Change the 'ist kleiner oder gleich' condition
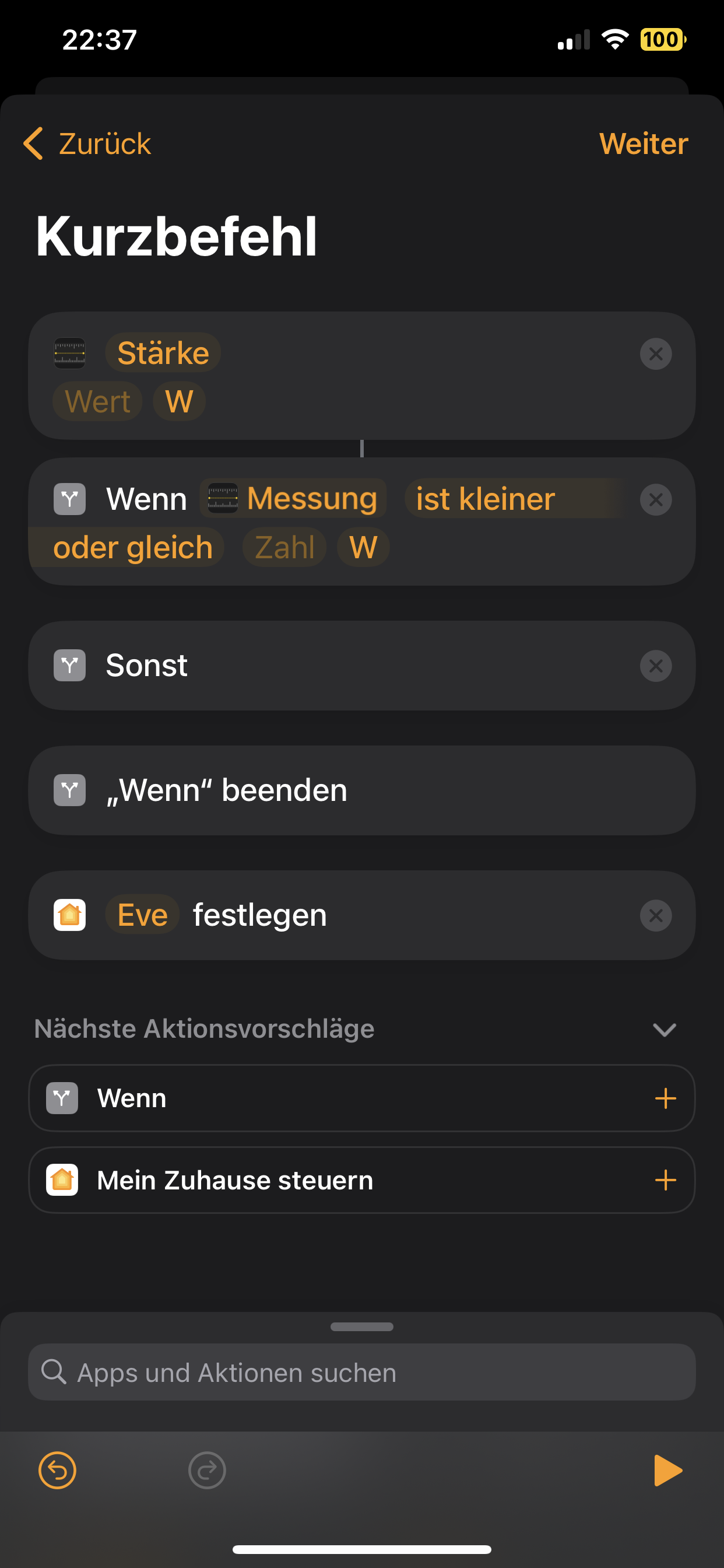 point(485,499)
